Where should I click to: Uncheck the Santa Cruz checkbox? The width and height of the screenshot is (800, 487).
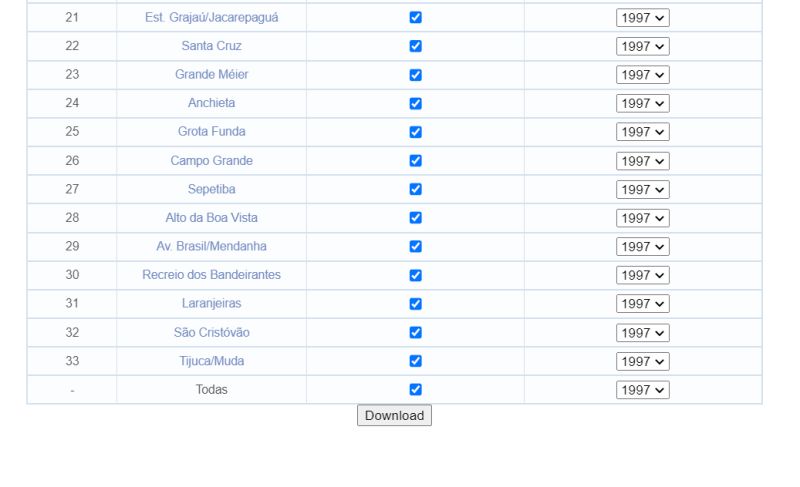[416, 46]
